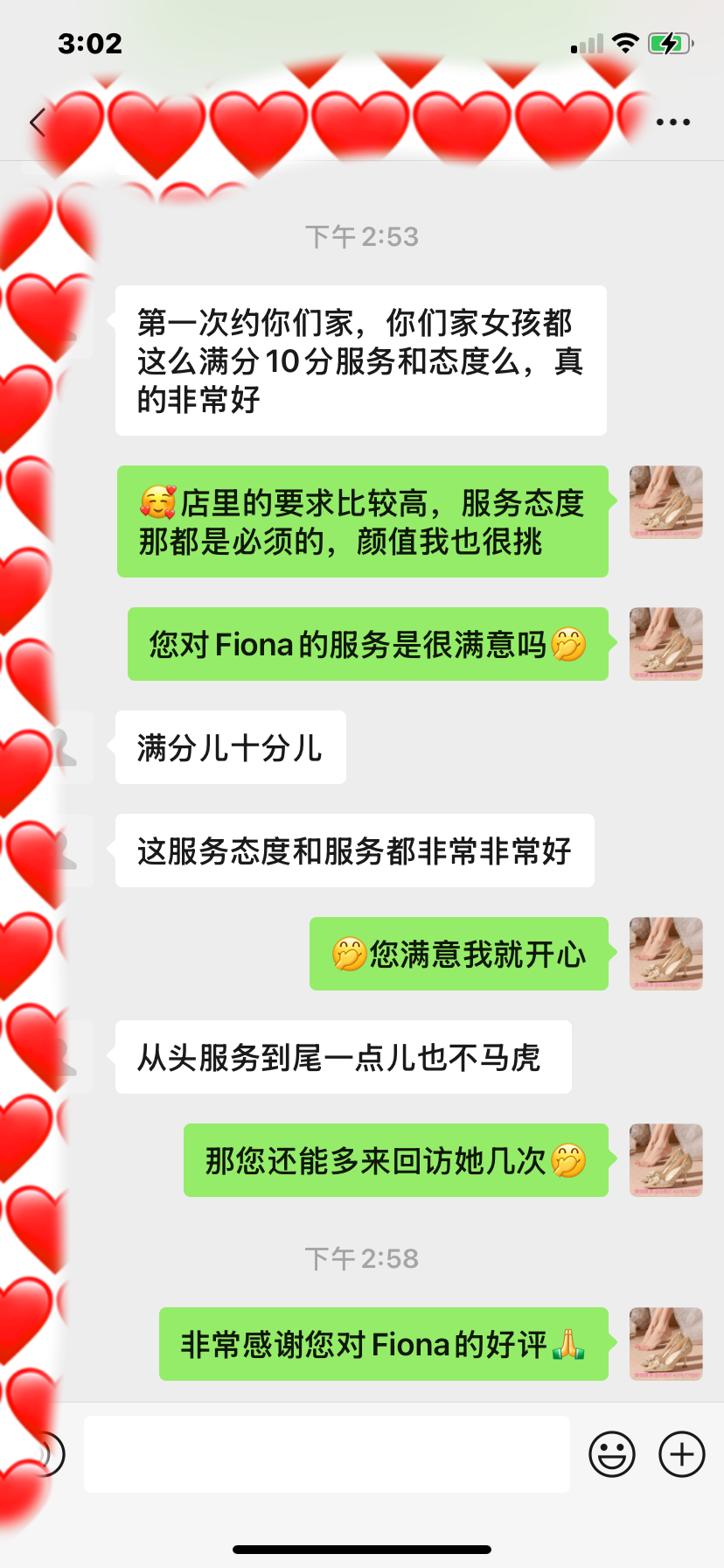Screen dimensions: 724x1568
Task: Open sender avatar beside 您满意我就开心
Action: tap(666, 954)
